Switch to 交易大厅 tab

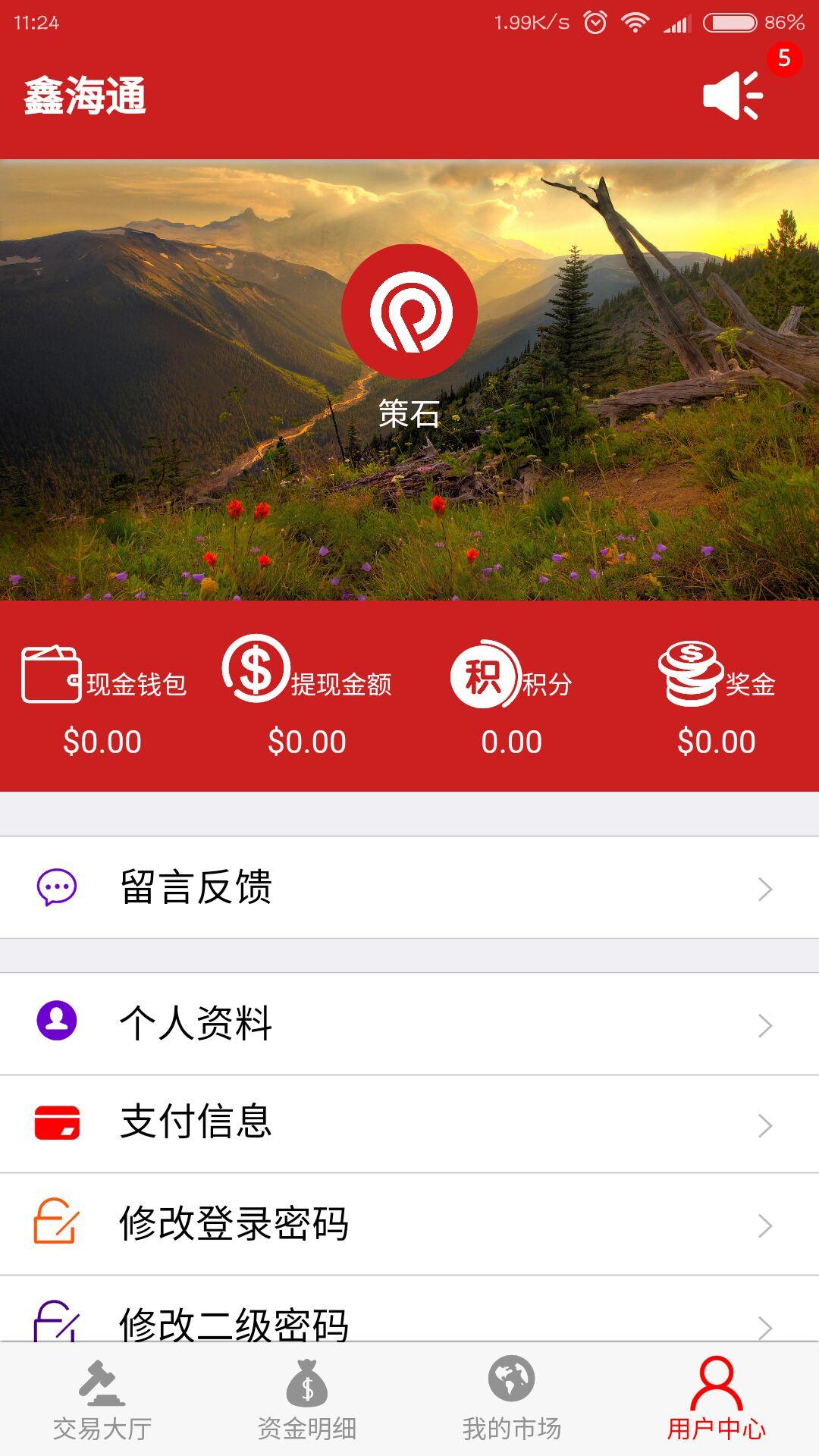102,1400
